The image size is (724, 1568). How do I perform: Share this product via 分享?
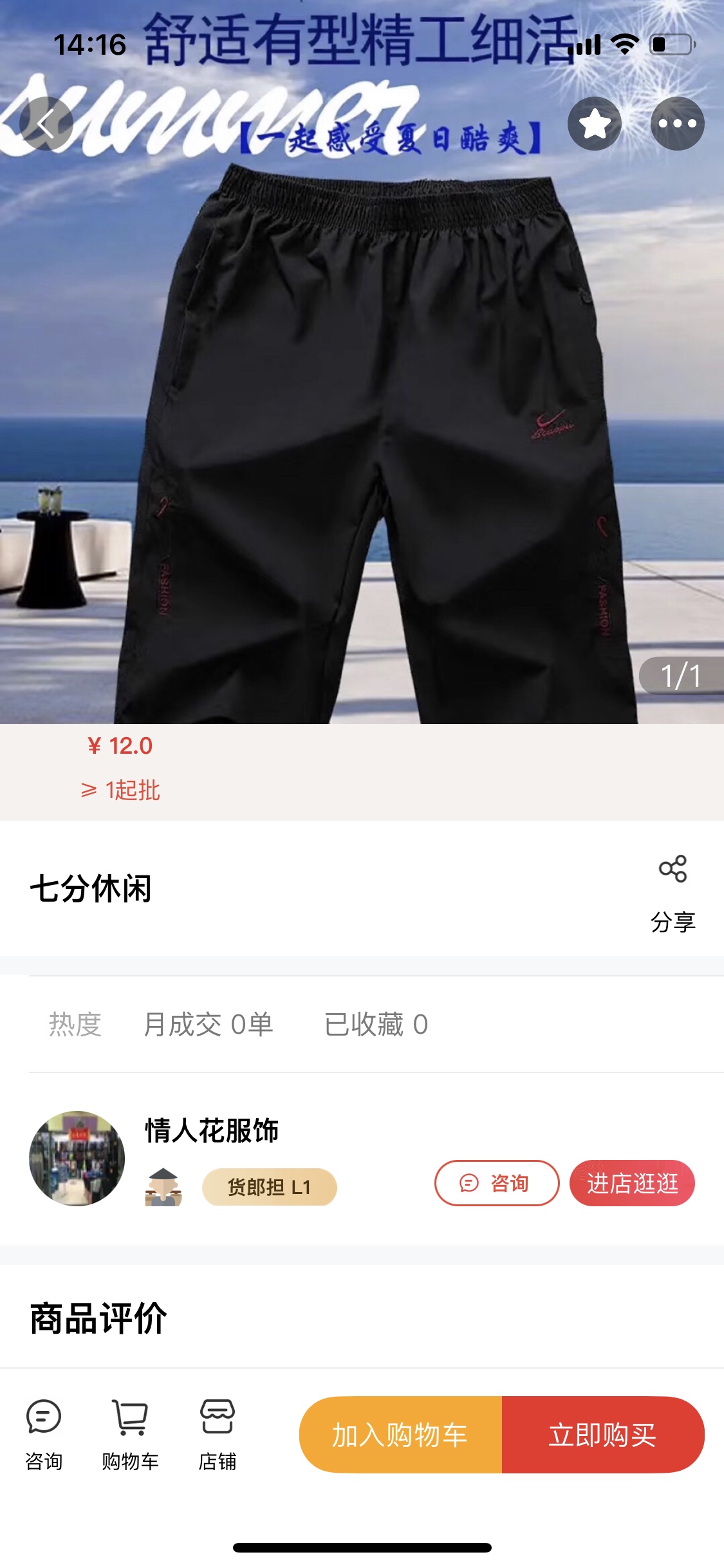[673, 891]
